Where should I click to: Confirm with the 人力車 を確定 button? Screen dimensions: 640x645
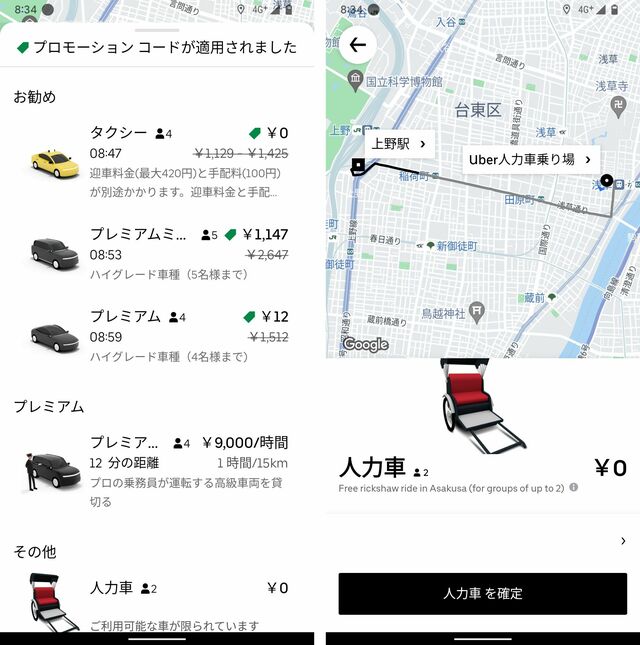[x=482, y=593]
